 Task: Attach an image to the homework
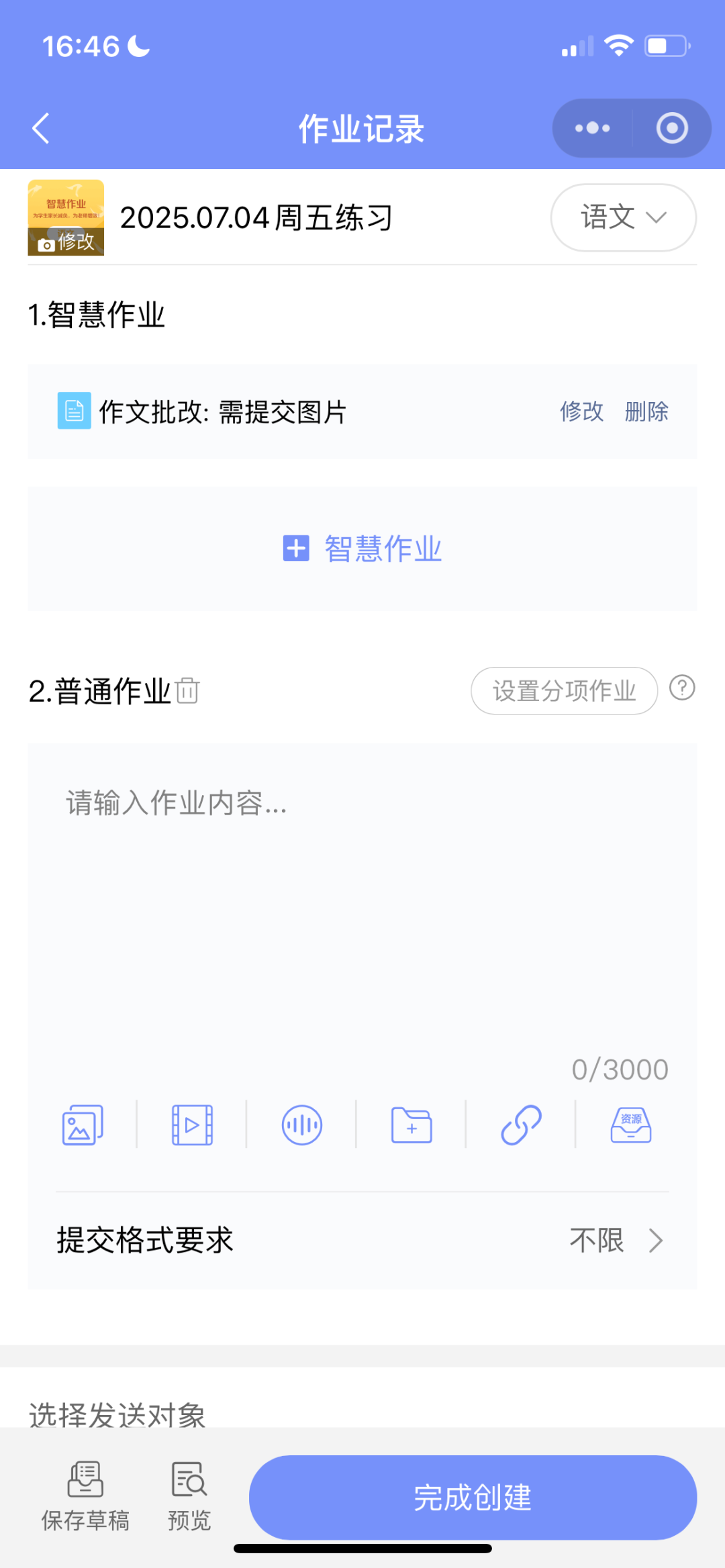click(x=83, y=1125)
